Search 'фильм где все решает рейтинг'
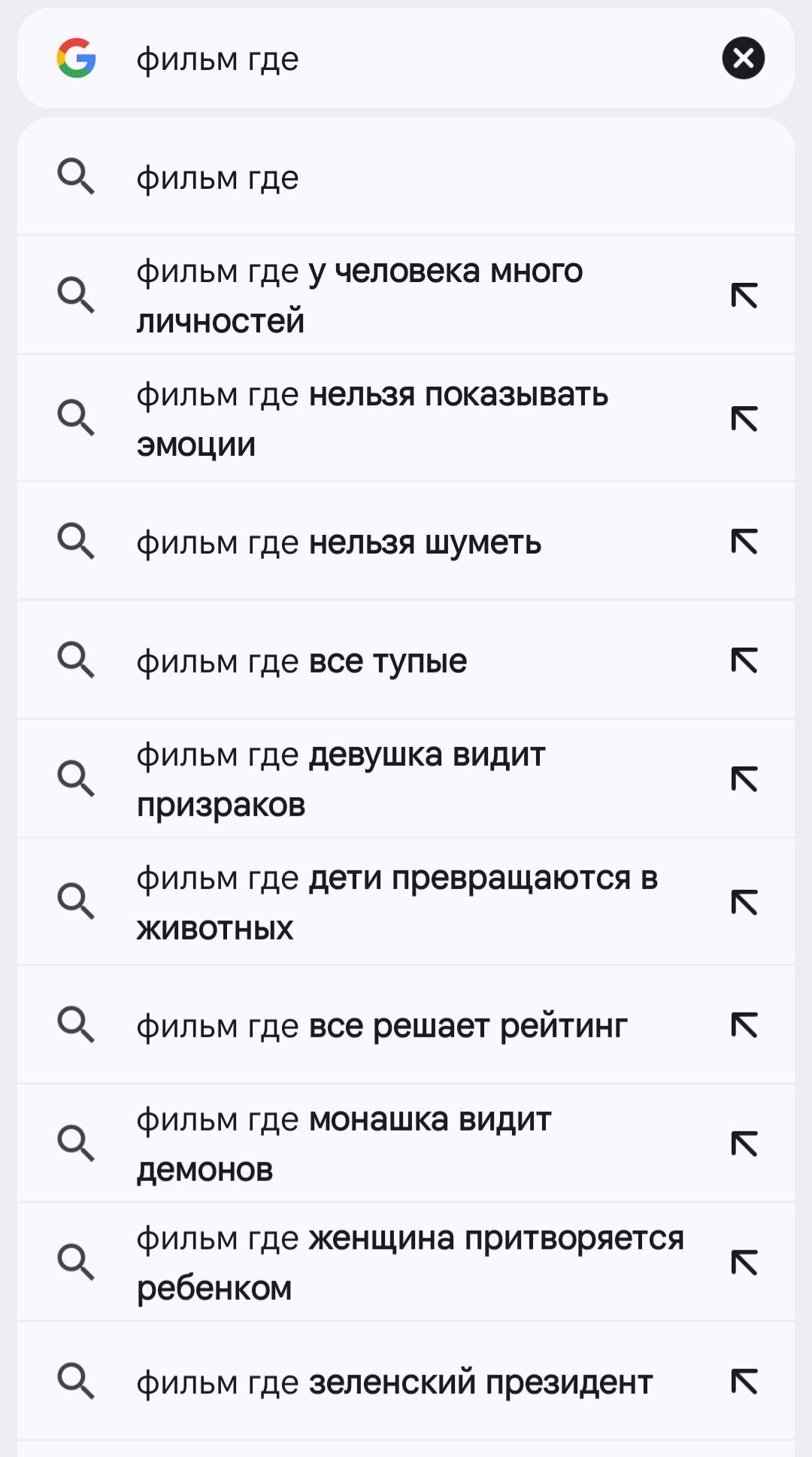Image resolution: width=812 pixels, height=1457 pixels. [381, 1026]
